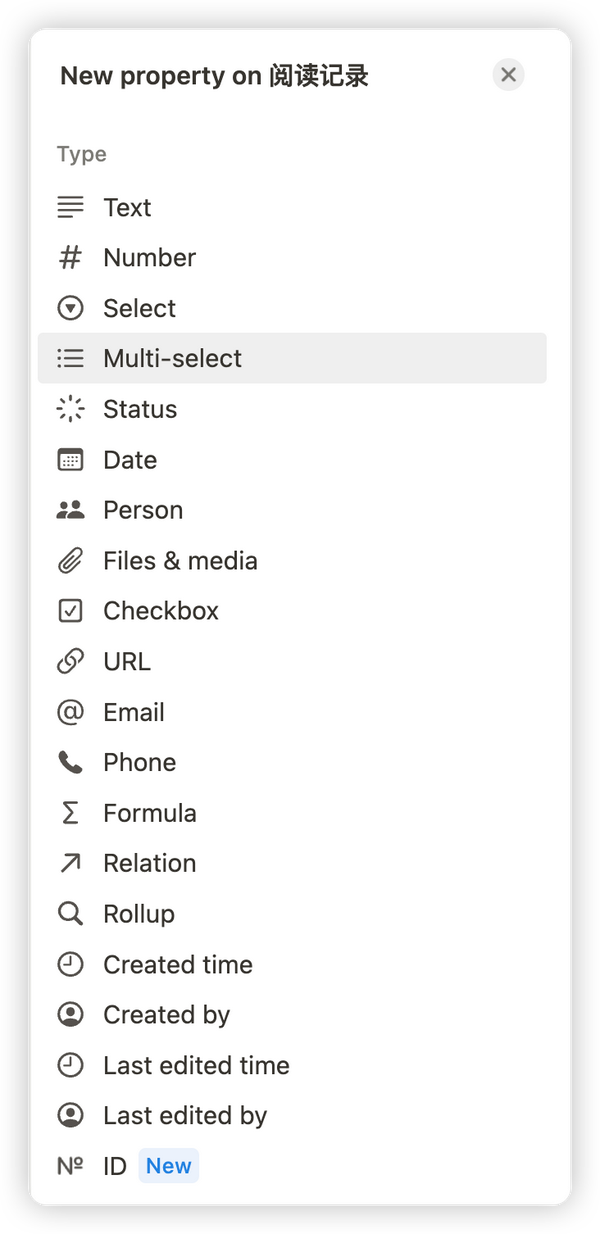Select the new ID property type

(115, 1166)
